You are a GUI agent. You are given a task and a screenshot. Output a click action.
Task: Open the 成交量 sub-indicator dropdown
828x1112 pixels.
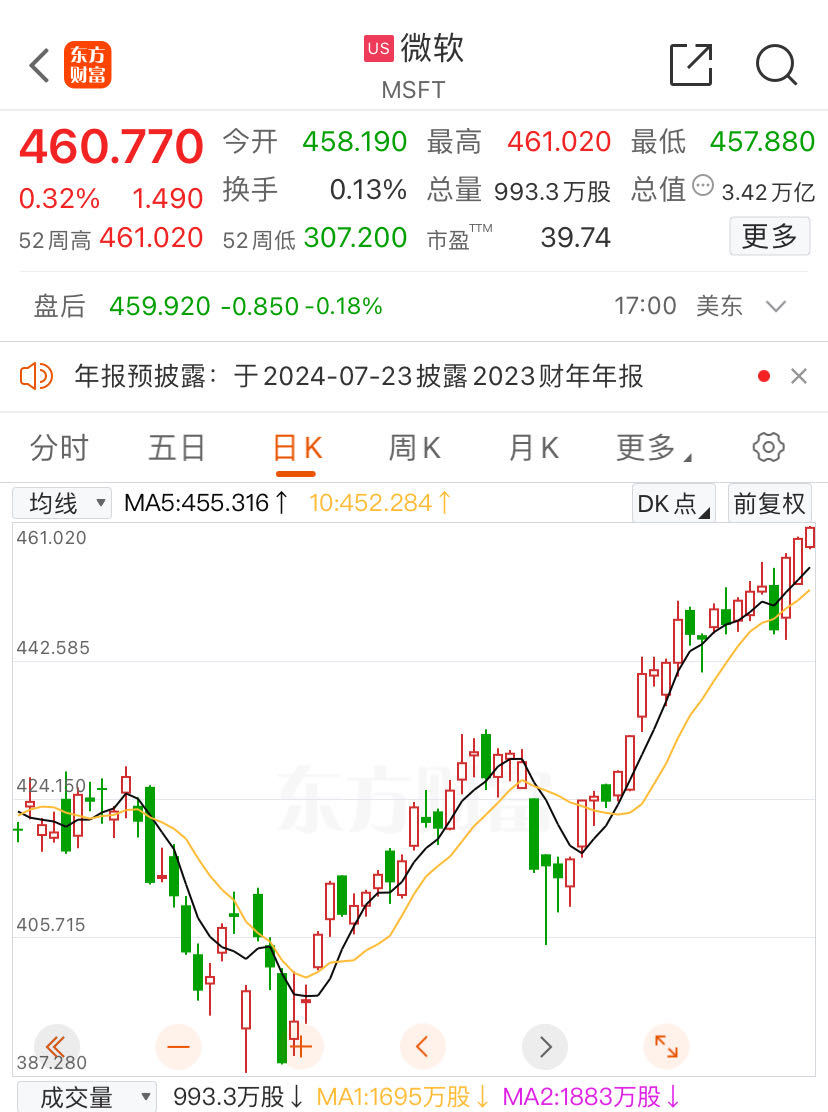tap(86, 1096)
